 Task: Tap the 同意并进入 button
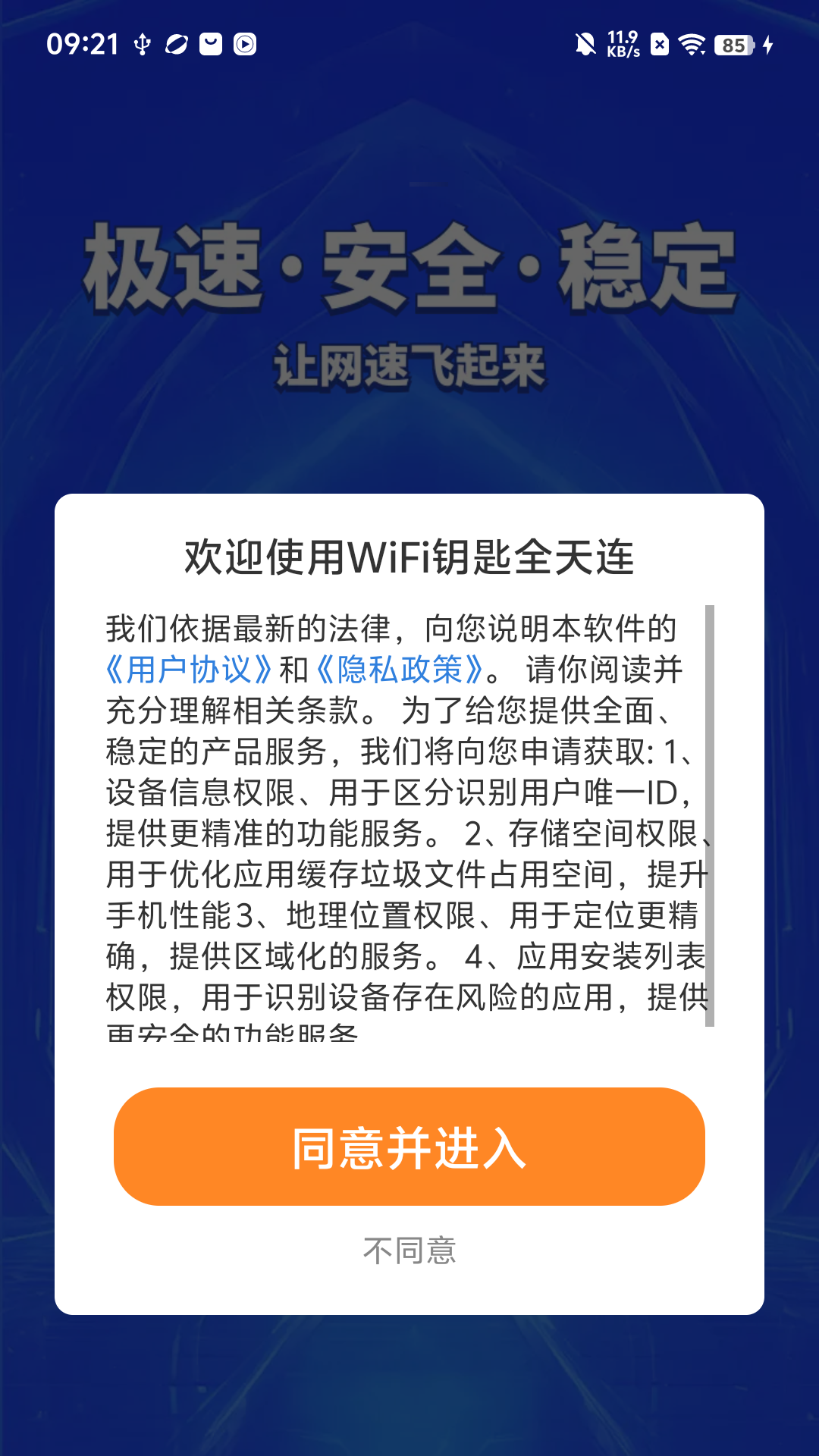click(x=409, y=1147)
